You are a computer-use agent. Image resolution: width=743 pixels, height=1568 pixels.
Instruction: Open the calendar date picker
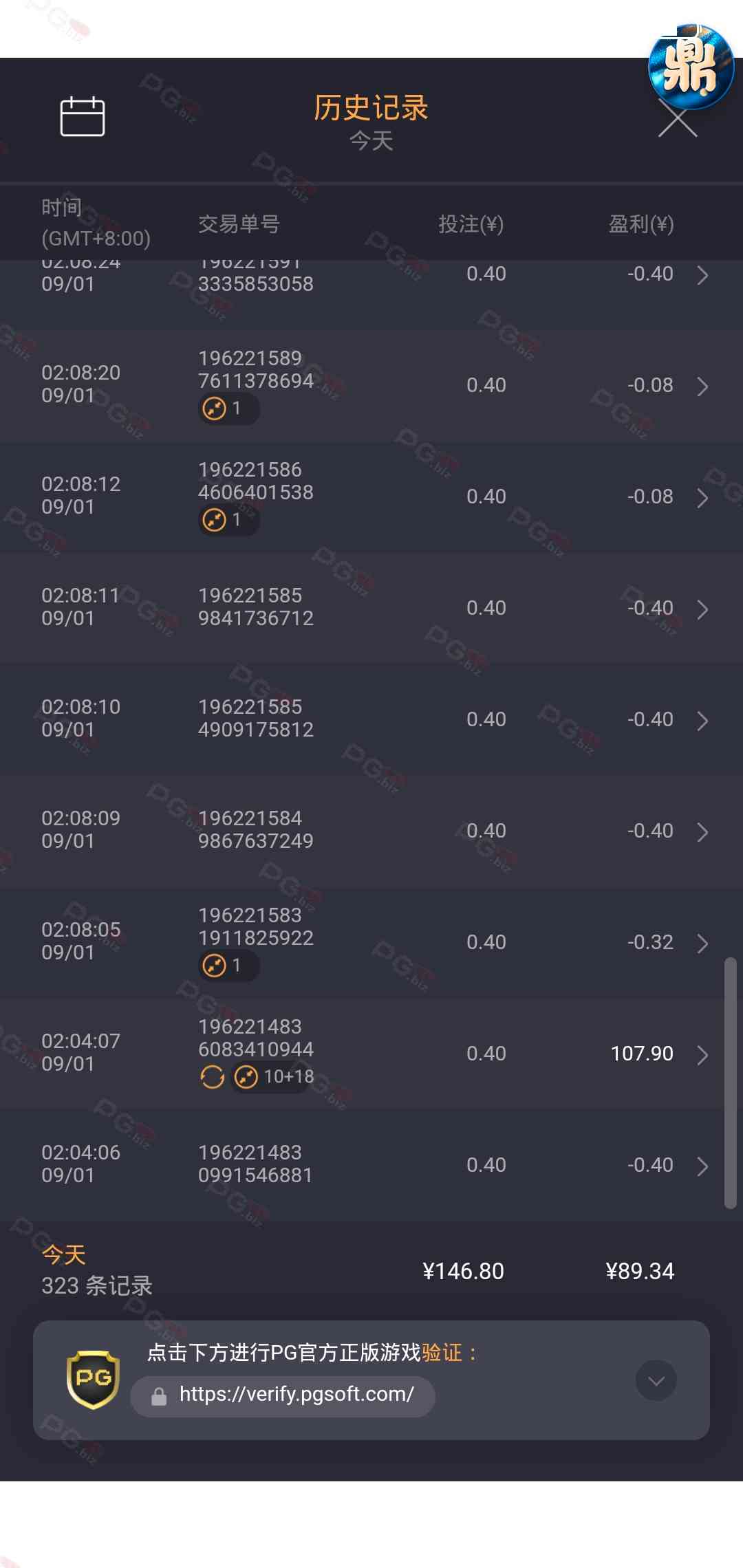83,117
